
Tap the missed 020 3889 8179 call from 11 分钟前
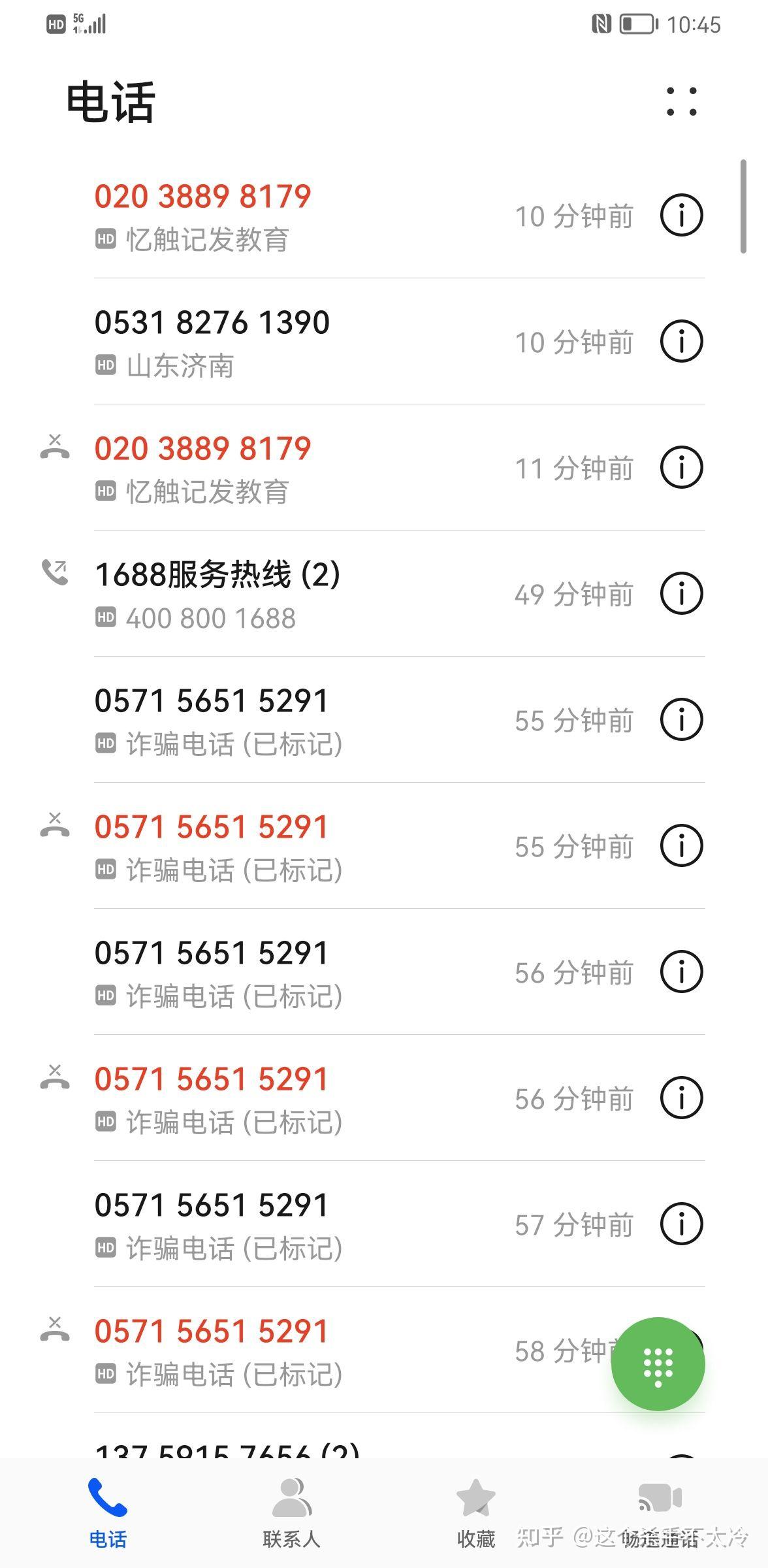(366, 468)
